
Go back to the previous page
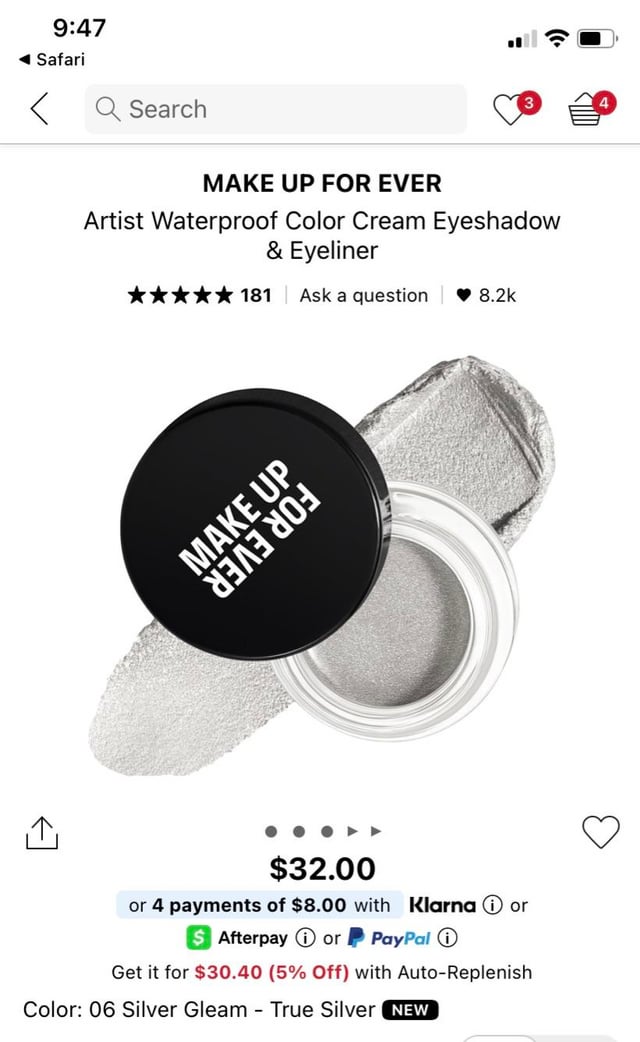click(x=40, y=109)
